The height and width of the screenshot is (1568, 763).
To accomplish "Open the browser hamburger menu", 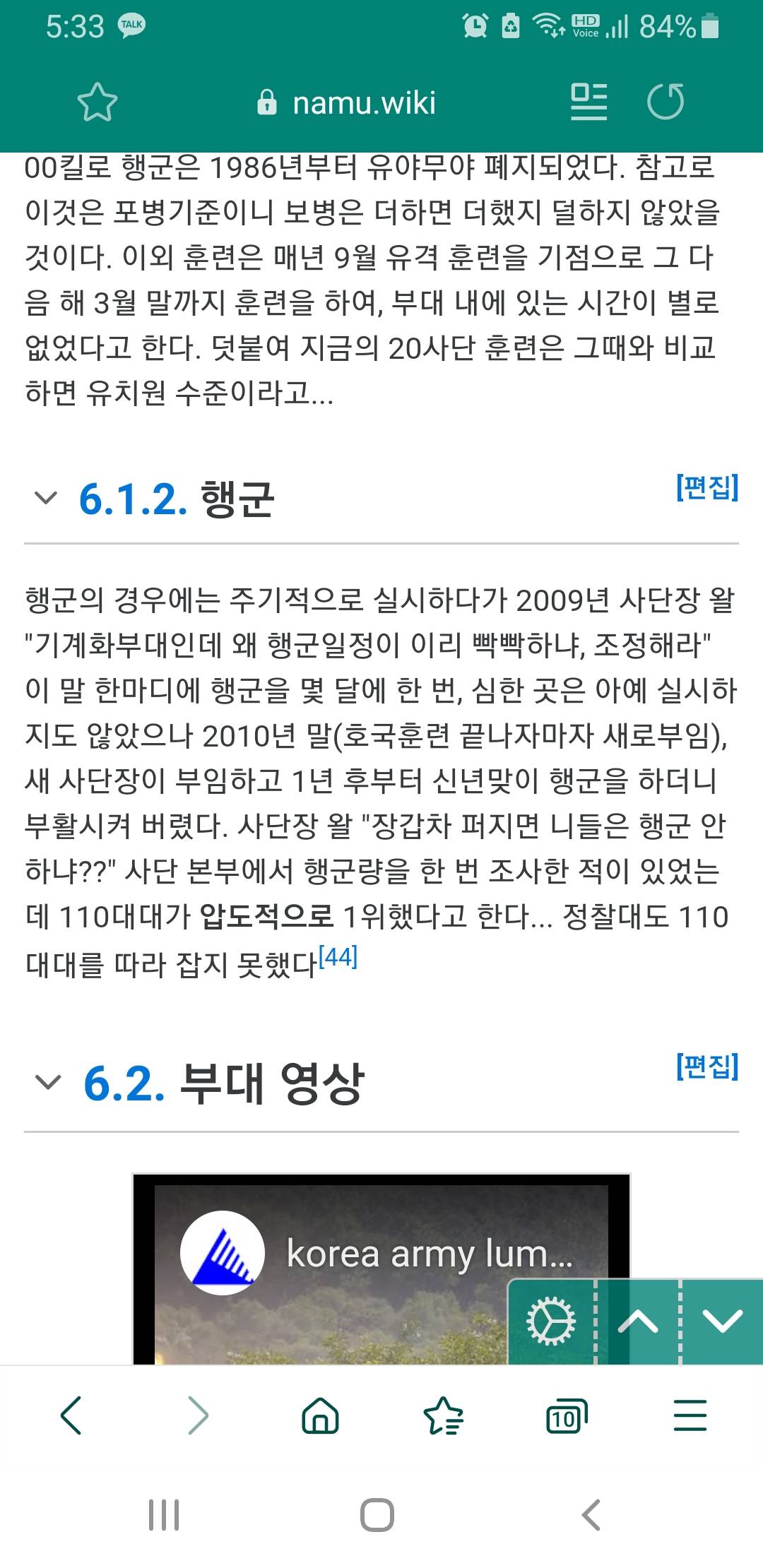I will pyautogui.click(x=690, y=1415).
